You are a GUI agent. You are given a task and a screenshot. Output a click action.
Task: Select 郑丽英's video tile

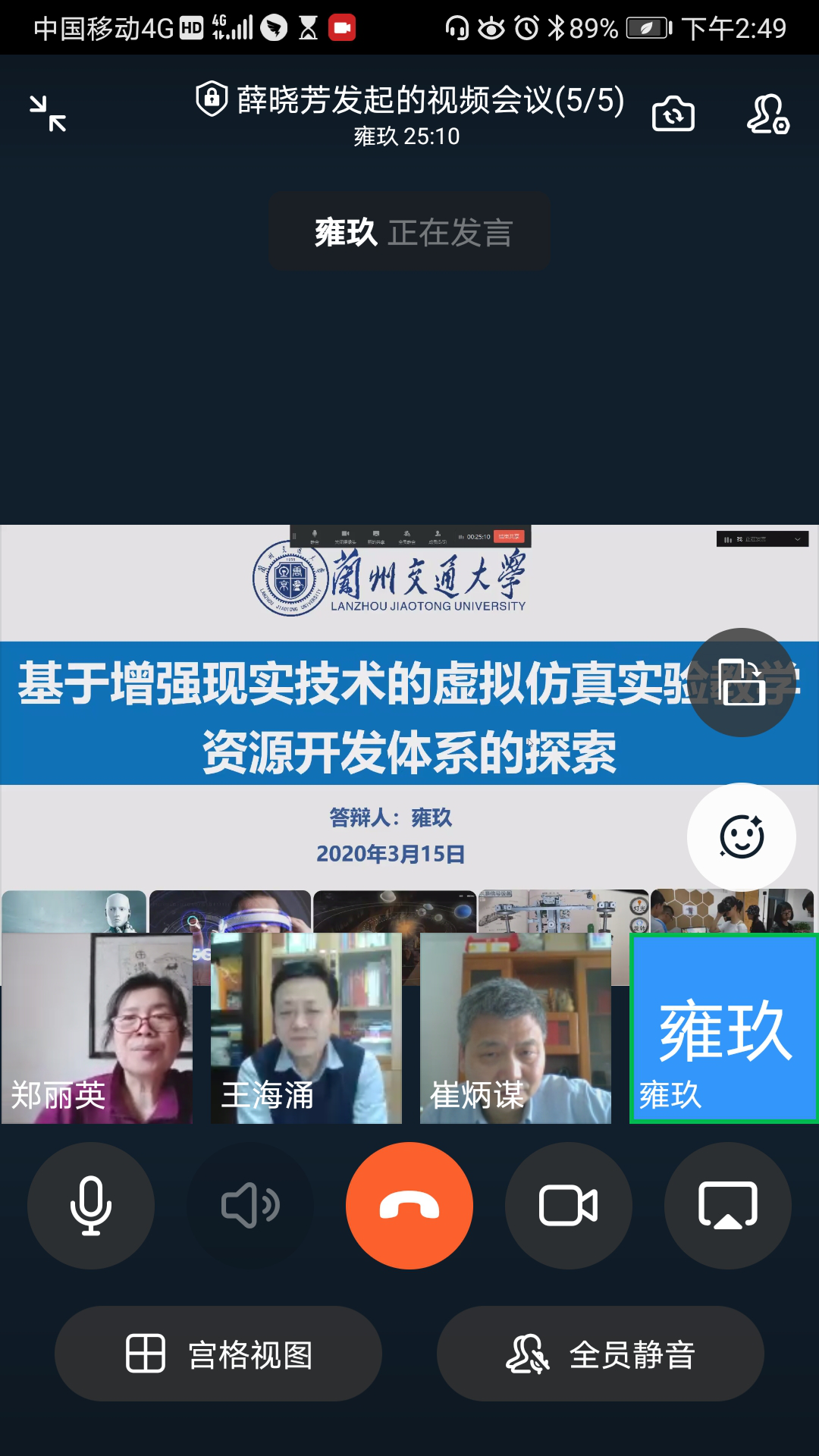[x=97, y=1028]
